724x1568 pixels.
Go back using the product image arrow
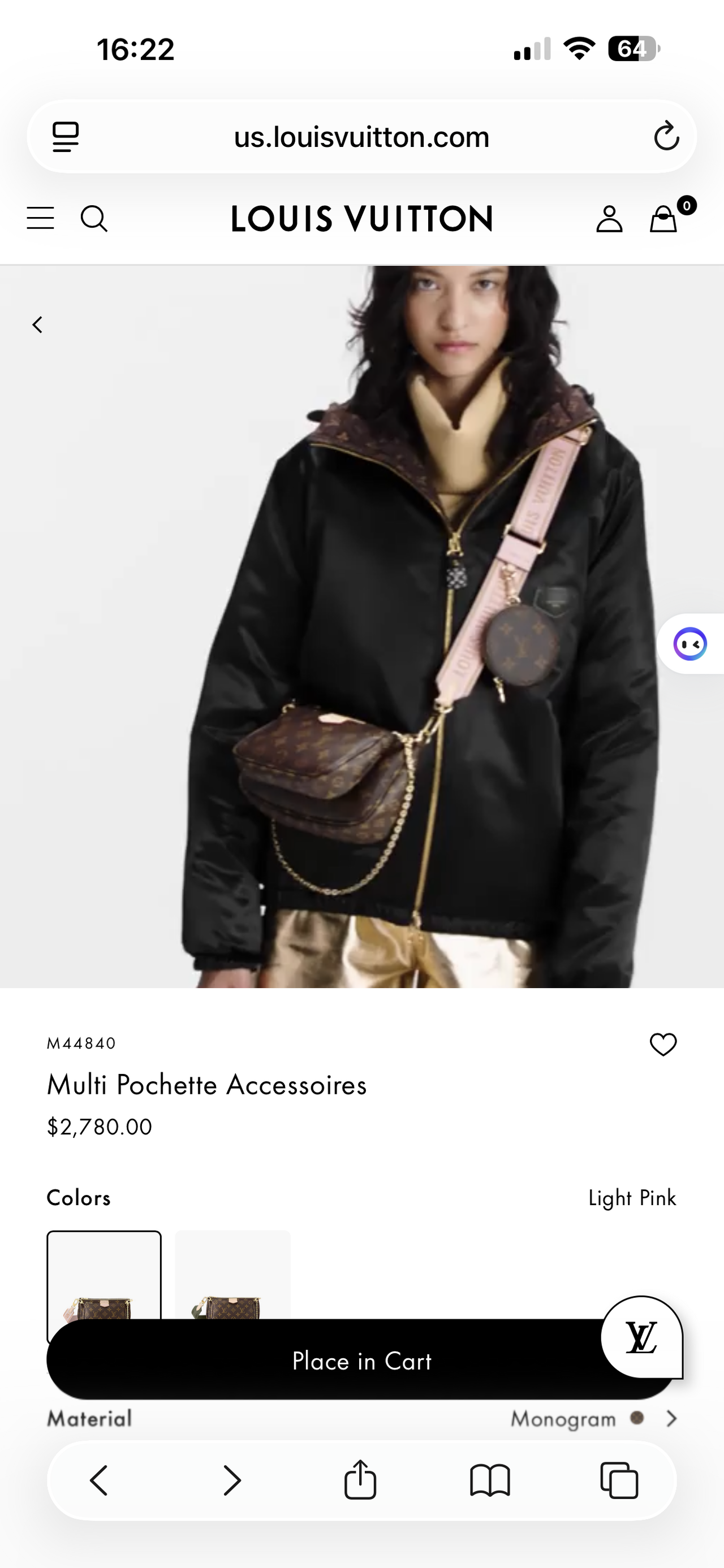pyautogui.click(x=38, y=325)
